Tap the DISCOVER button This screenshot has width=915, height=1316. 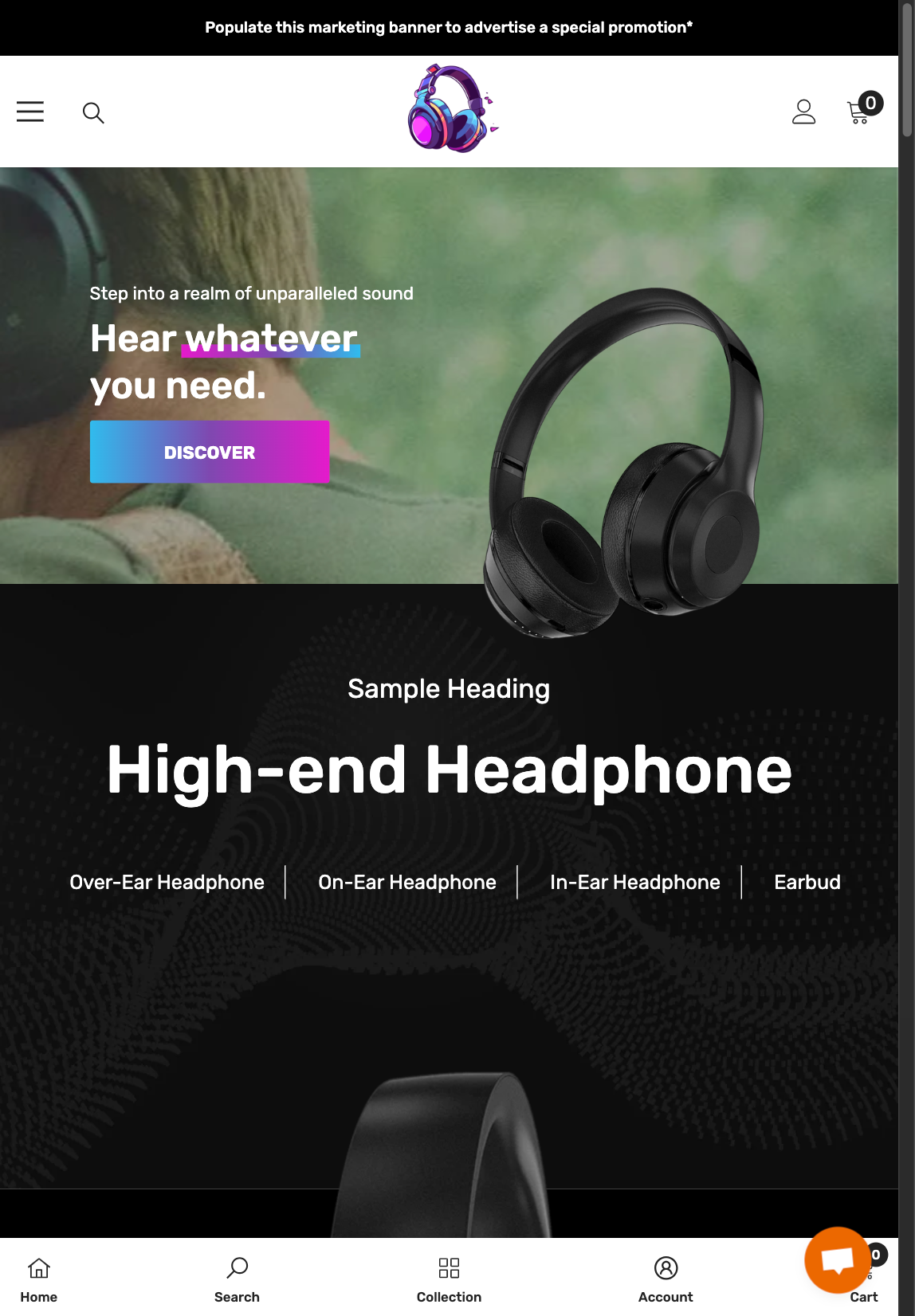click(x=210, y=452)
